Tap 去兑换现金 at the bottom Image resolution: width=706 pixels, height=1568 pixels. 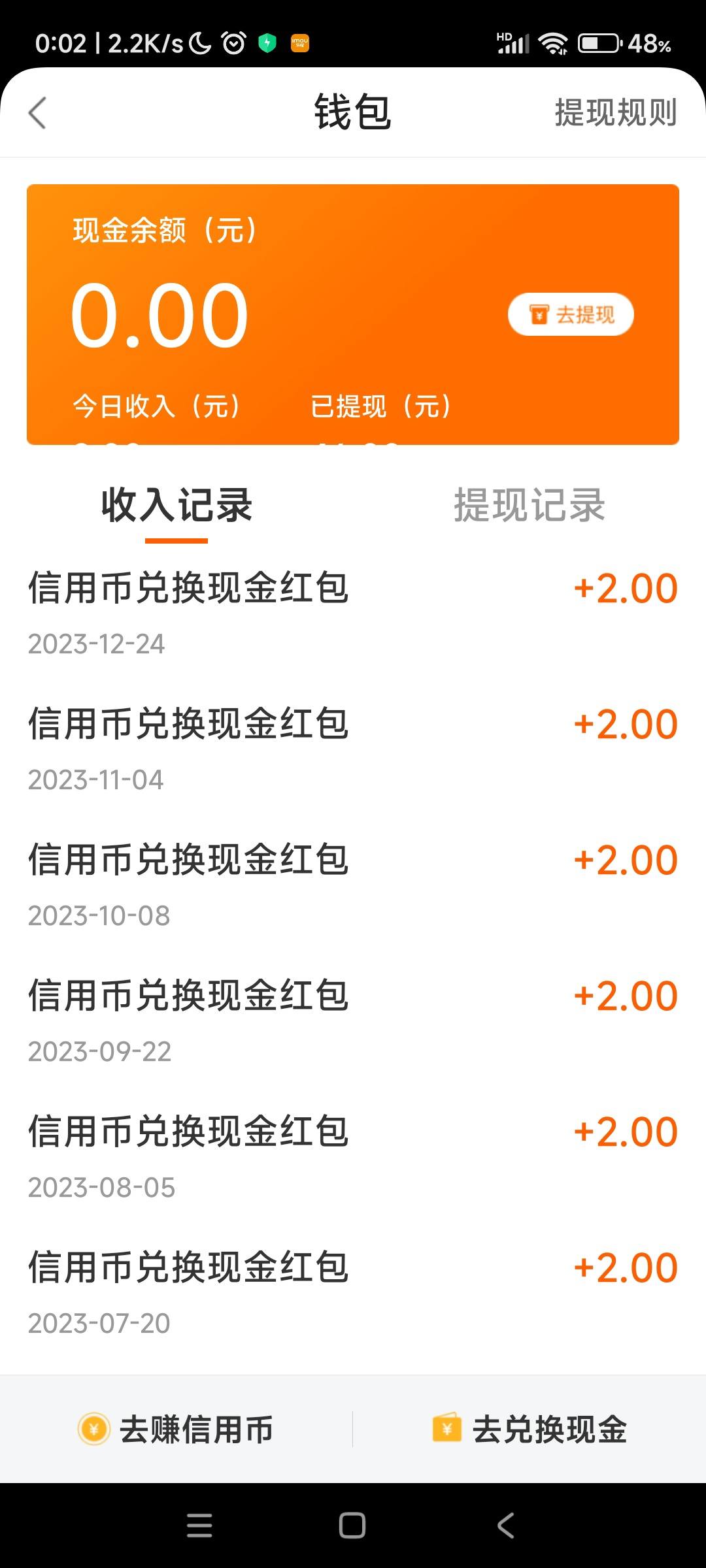pyautogui.click(x=529, y=1429)
